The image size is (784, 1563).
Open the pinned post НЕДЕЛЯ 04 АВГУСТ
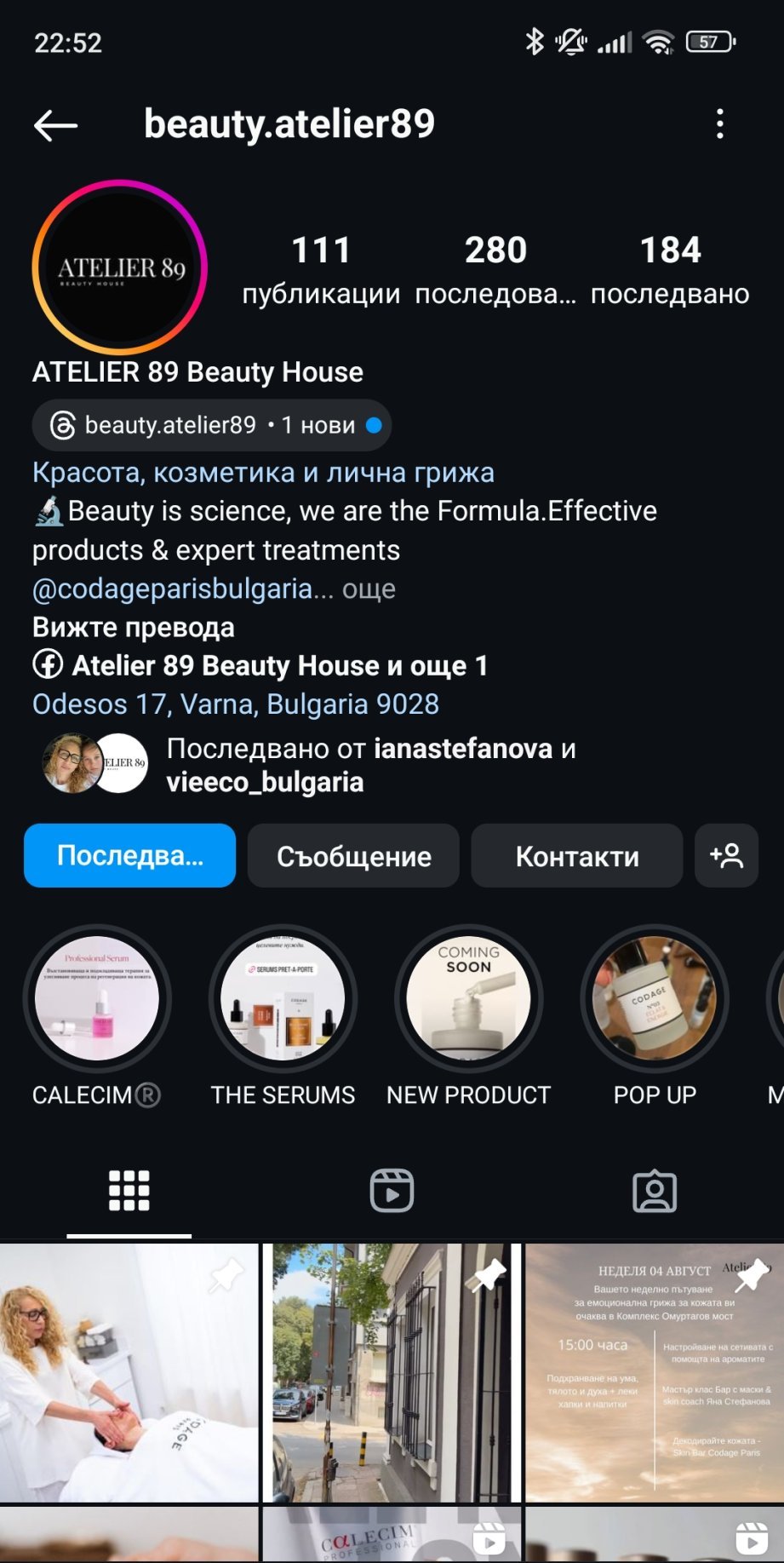pyautogui.click(x=653, y=1371)
